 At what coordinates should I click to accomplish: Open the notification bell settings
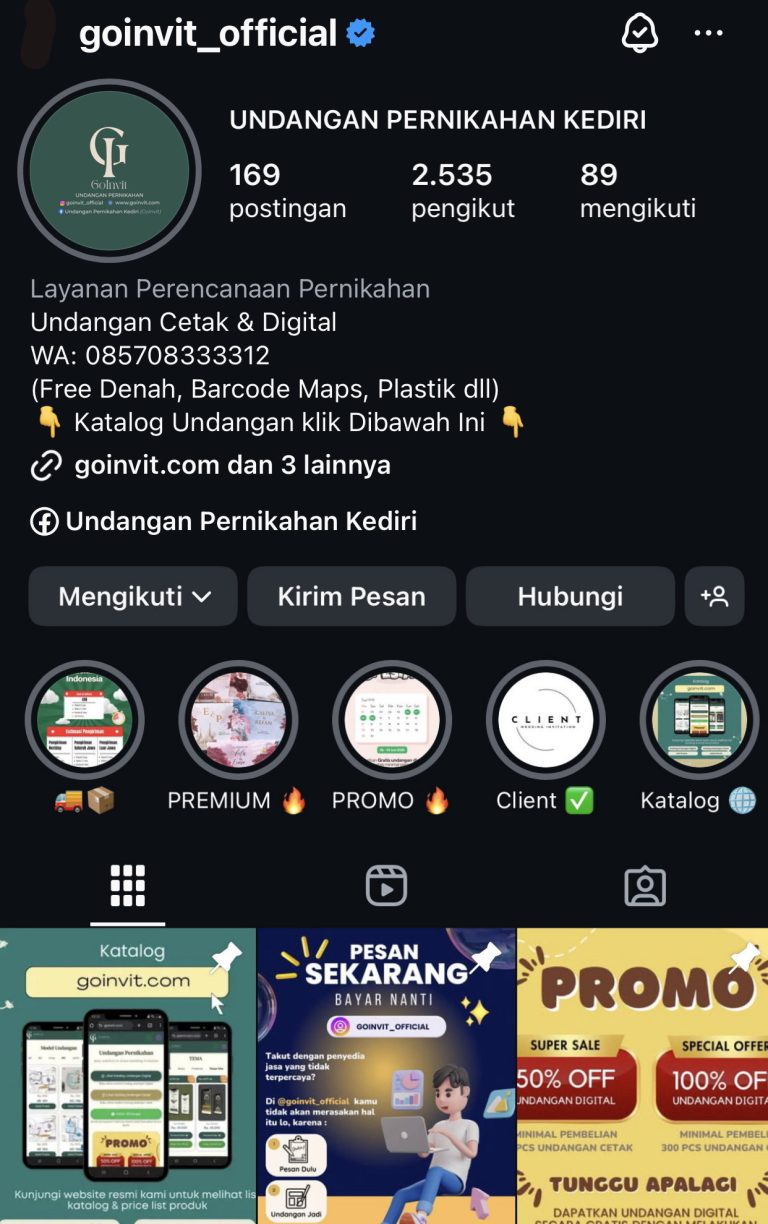639,33
